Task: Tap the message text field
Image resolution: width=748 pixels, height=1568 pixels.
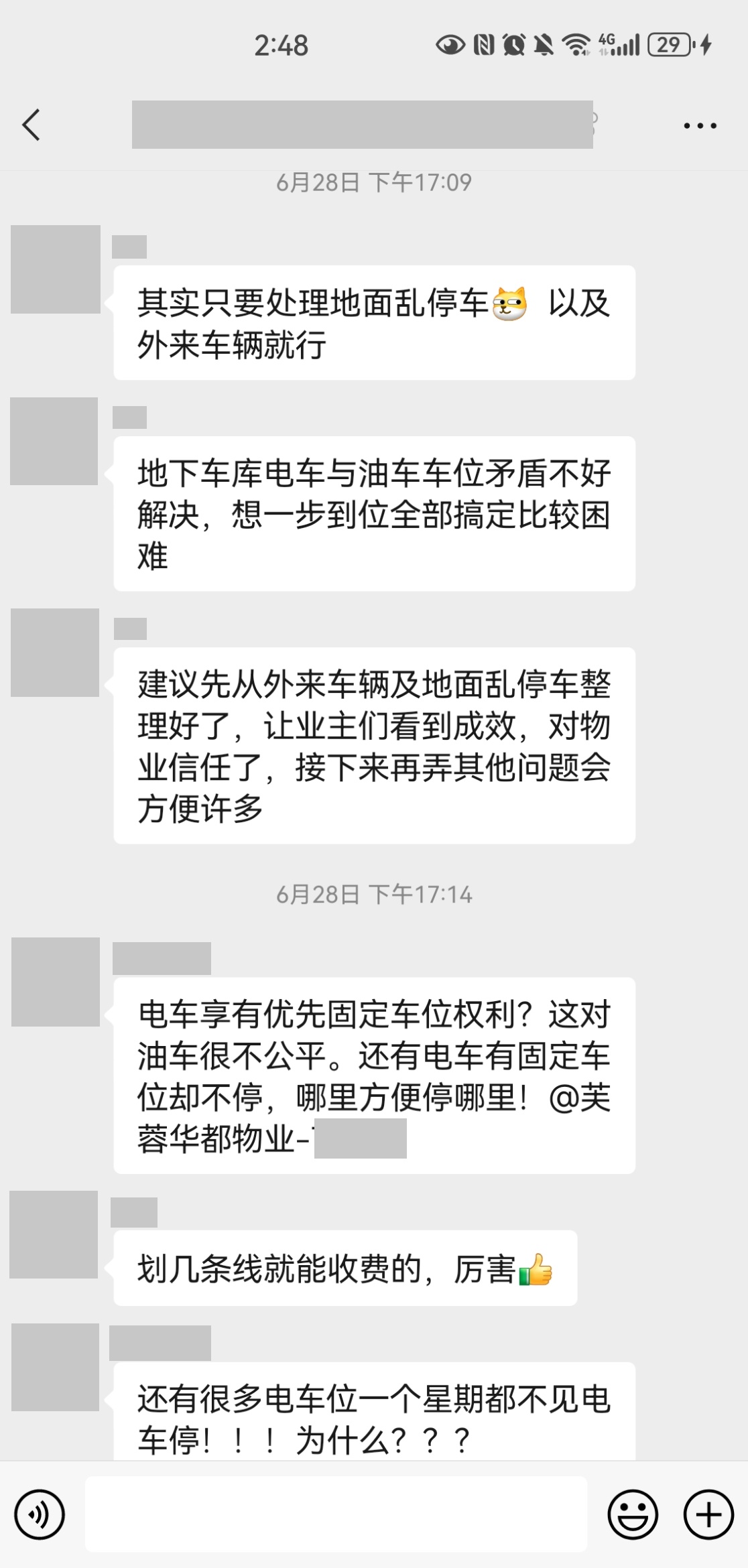Action: coord(336,1514)
